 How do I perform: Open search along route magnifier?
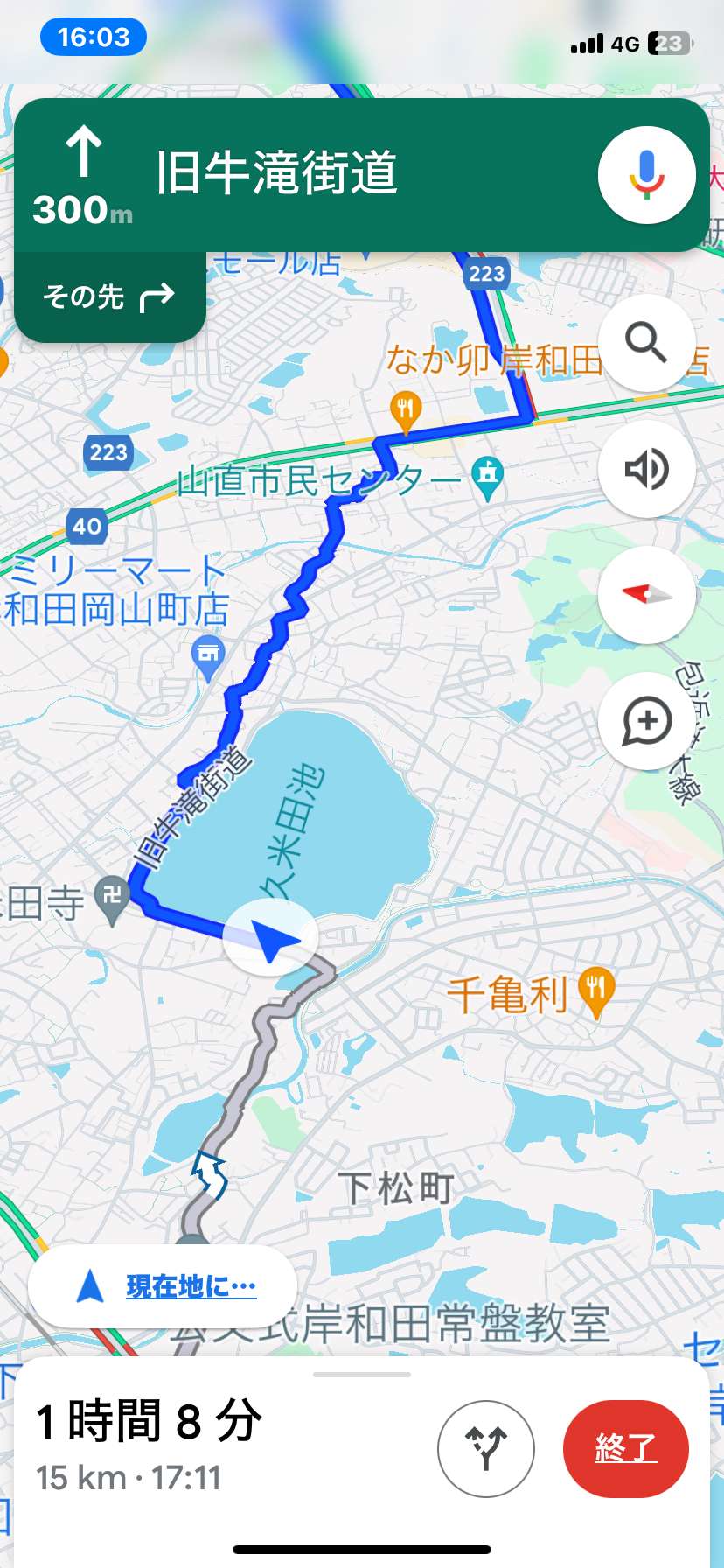[646, 342]
